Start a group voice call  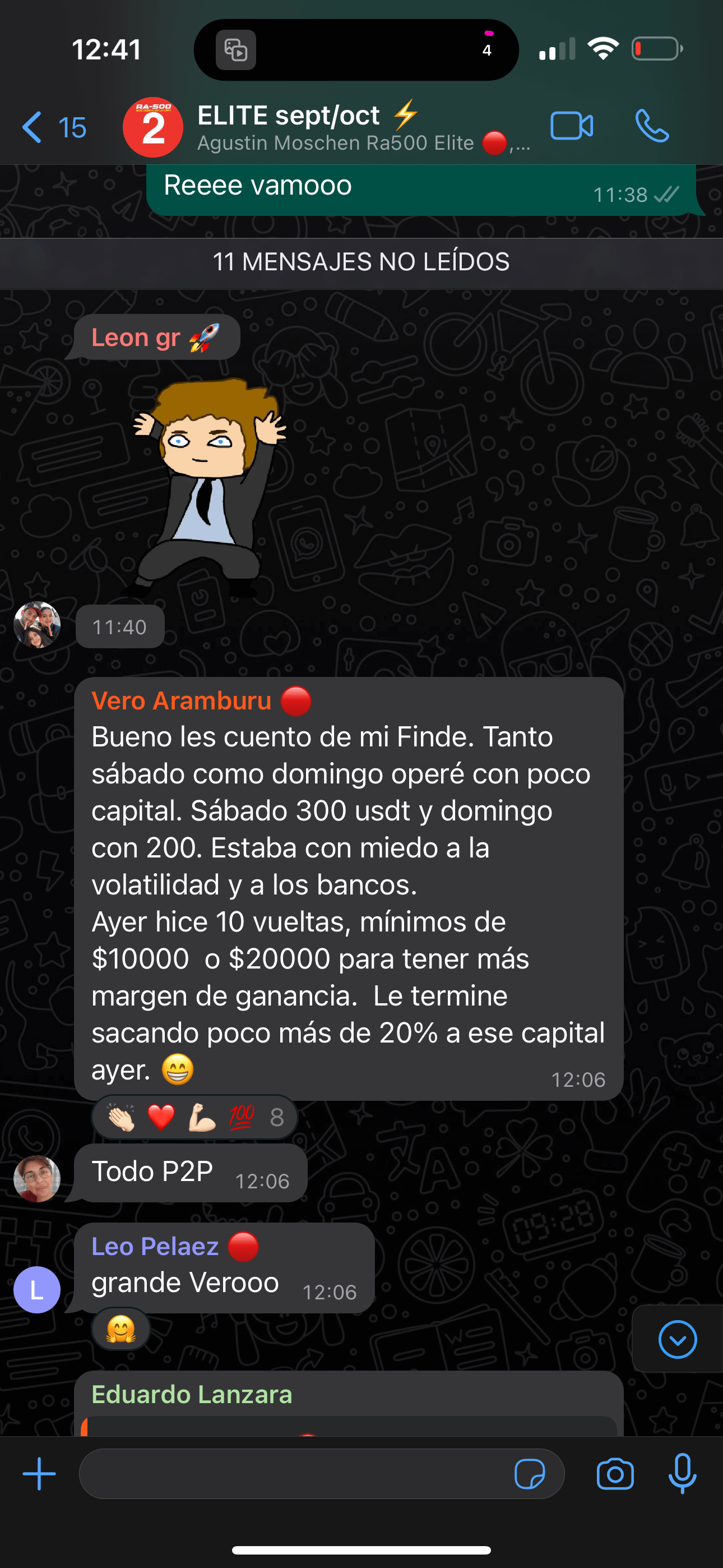652,127
